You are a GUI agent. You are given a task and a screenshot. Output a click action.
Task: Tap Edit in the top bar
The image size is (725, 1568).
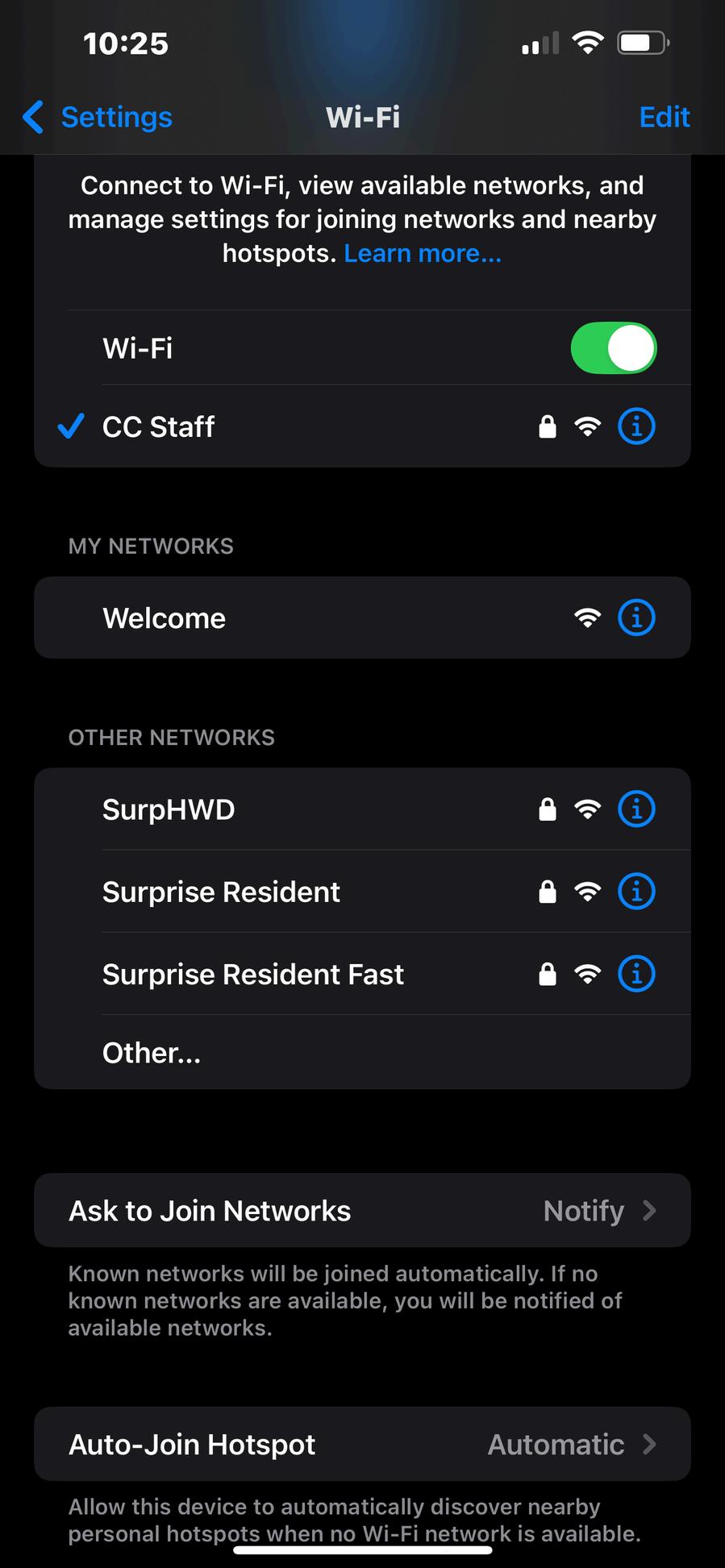click(664, 118)
